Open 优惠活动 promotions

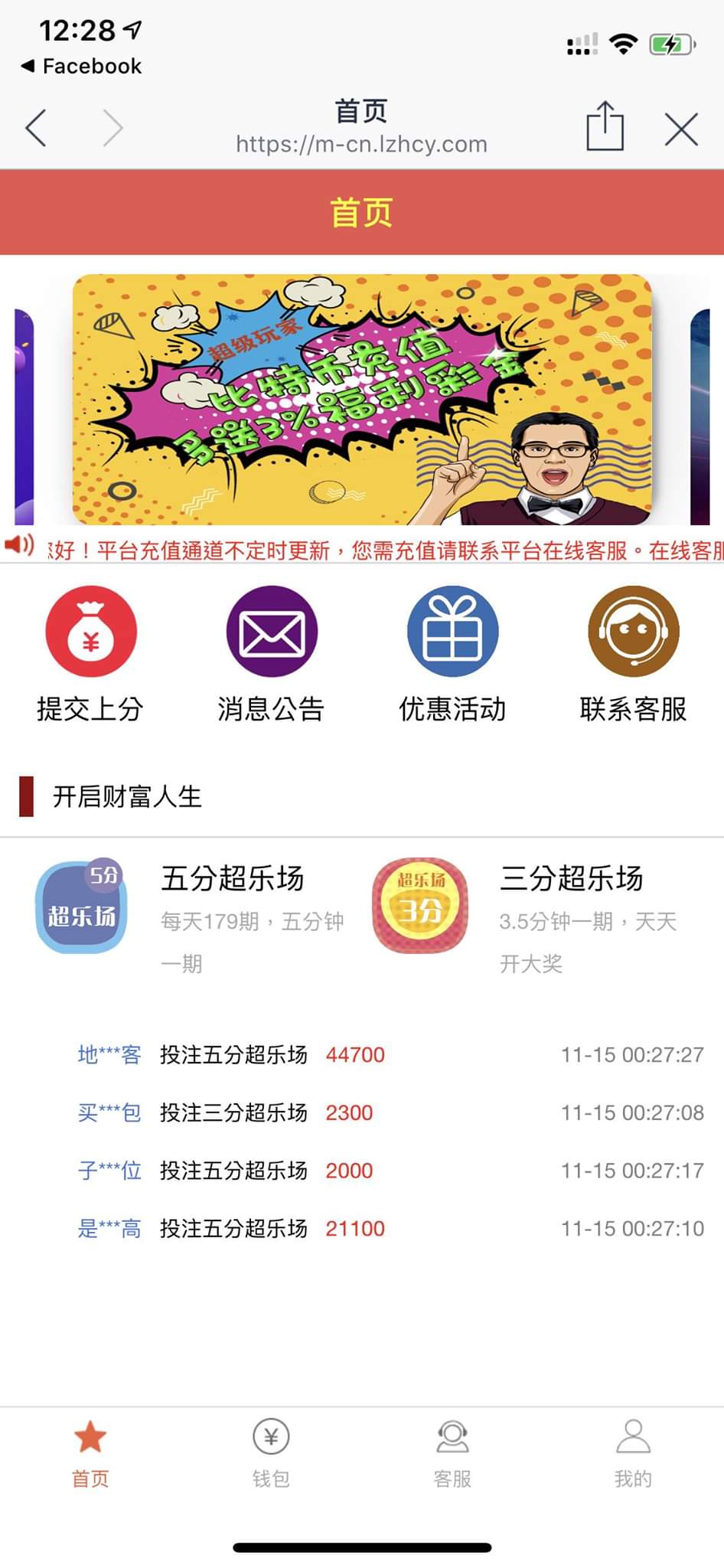point(452,655)
